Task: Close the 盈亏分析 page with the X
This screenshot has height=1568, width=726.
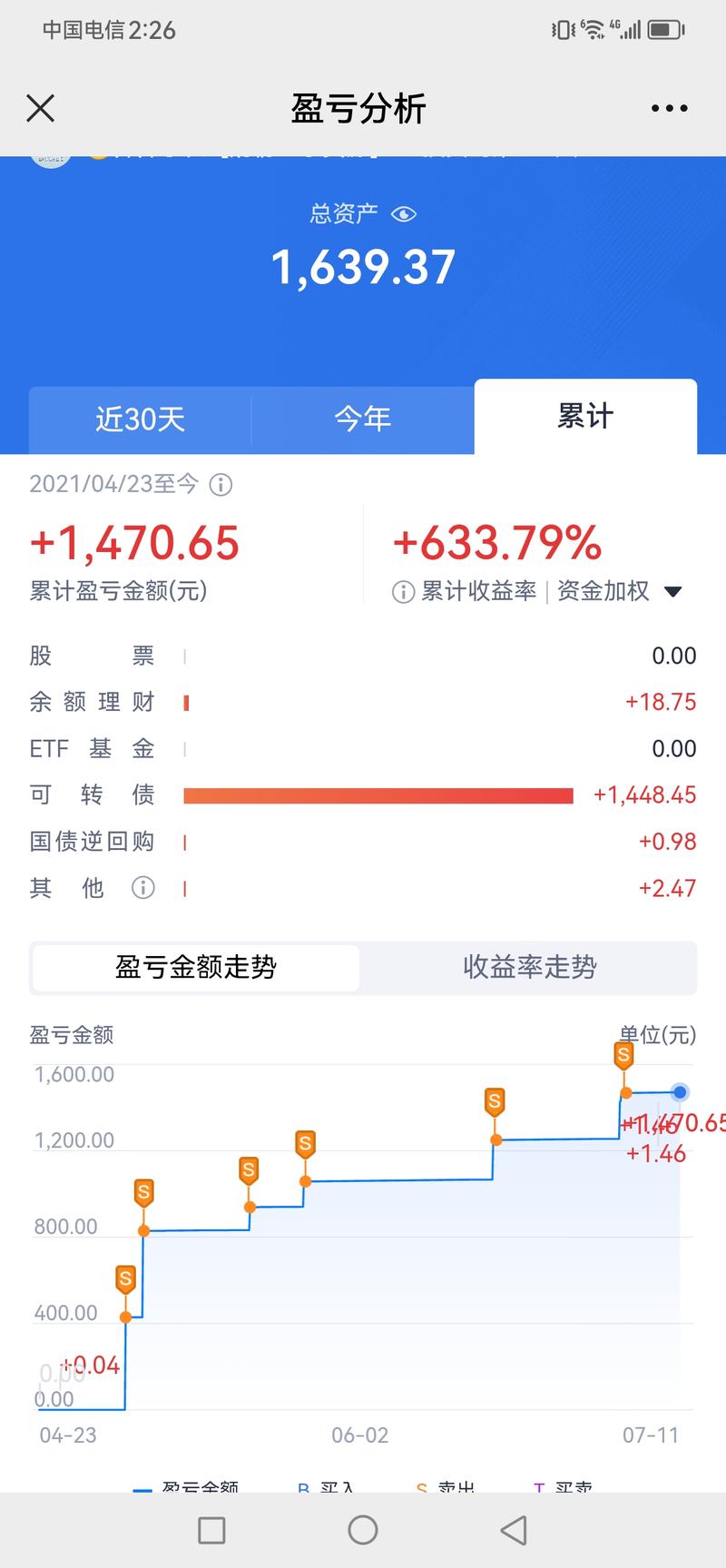Action: (40, 107)
